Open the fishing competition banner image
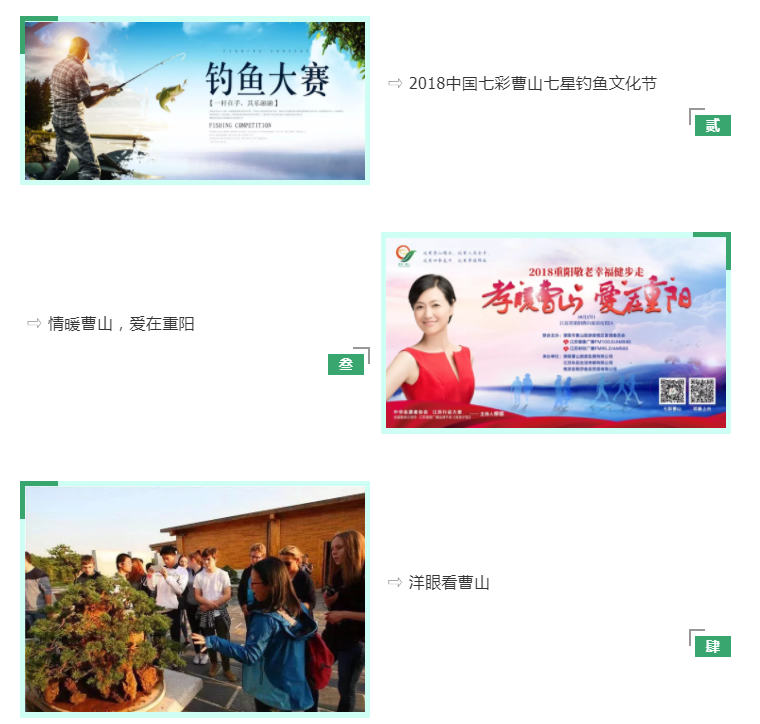The width and height of the screenshot is (760, 724). click(x=195, y=100)
